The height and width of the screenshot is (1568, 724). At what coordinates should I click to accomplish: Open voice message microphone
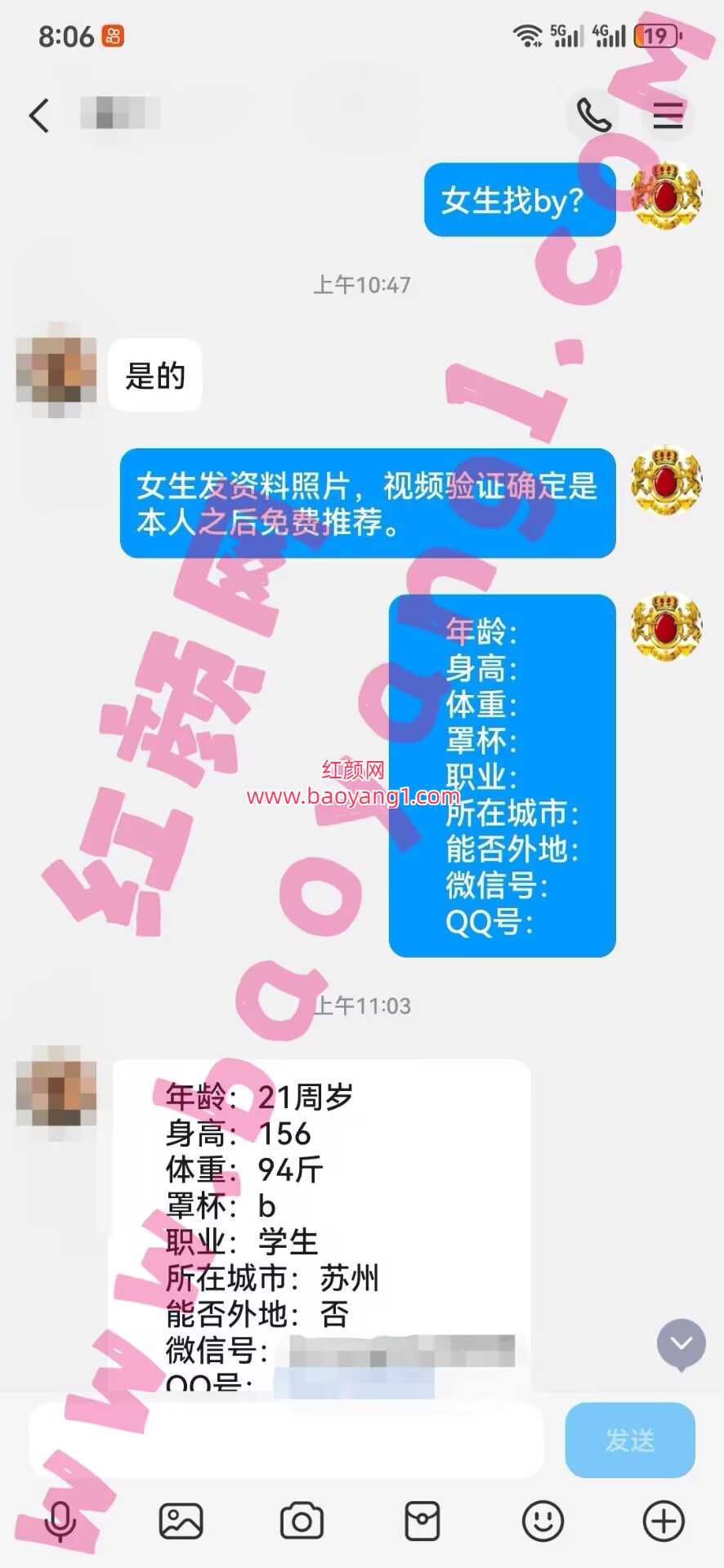(x=60, y=1521)
